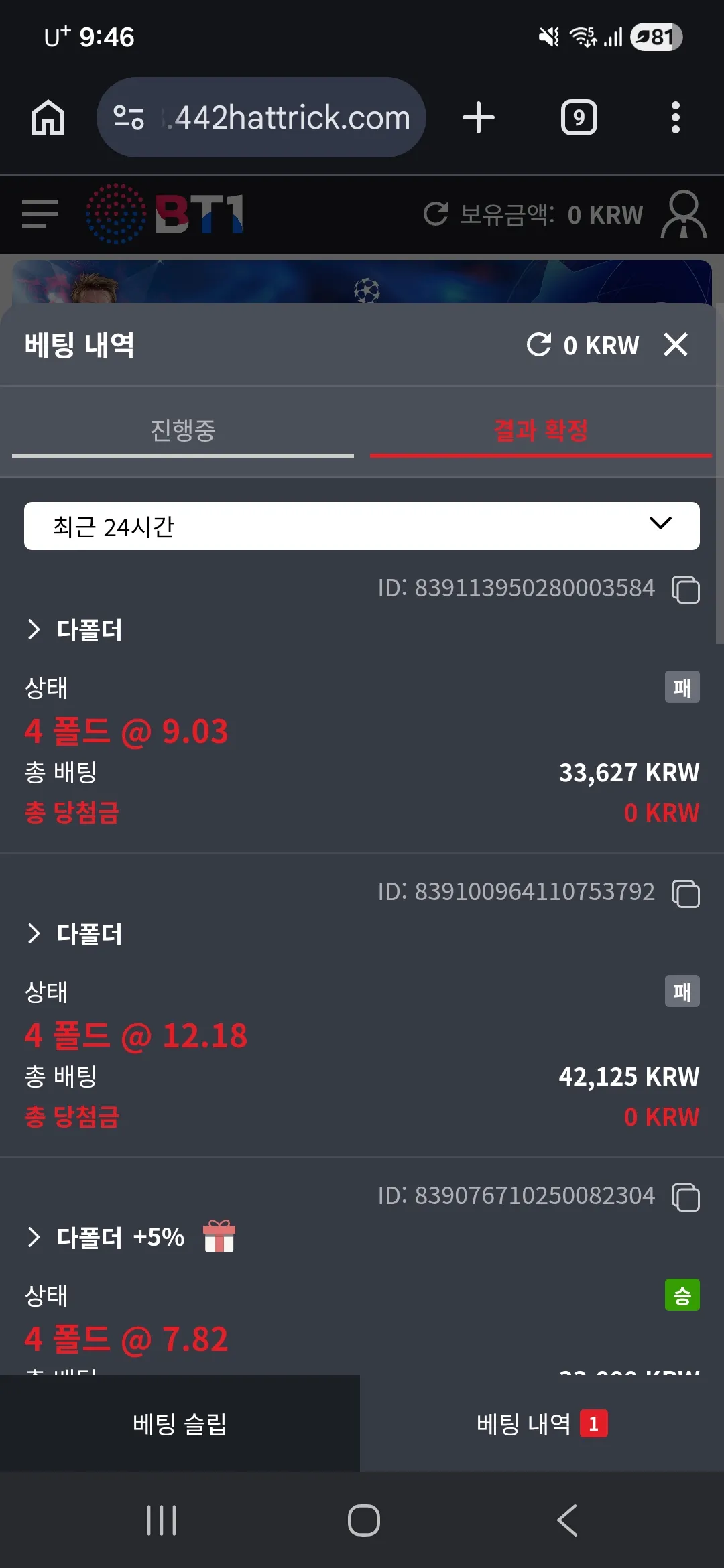Screen dimensions: 724x1568
Task: Show the 9 open tabs
Action: pos(579,118)
